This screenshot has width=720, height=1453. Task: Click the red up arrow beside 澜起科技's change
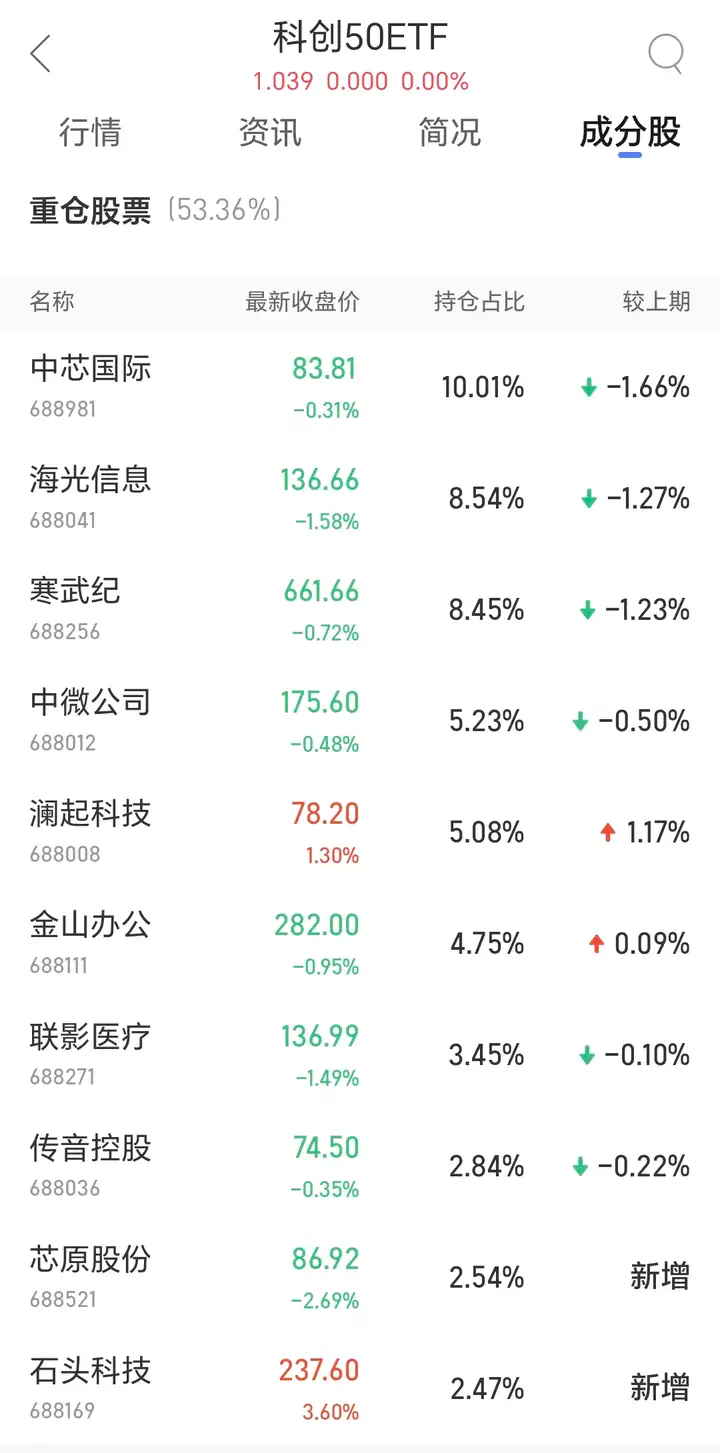[607, 832]
